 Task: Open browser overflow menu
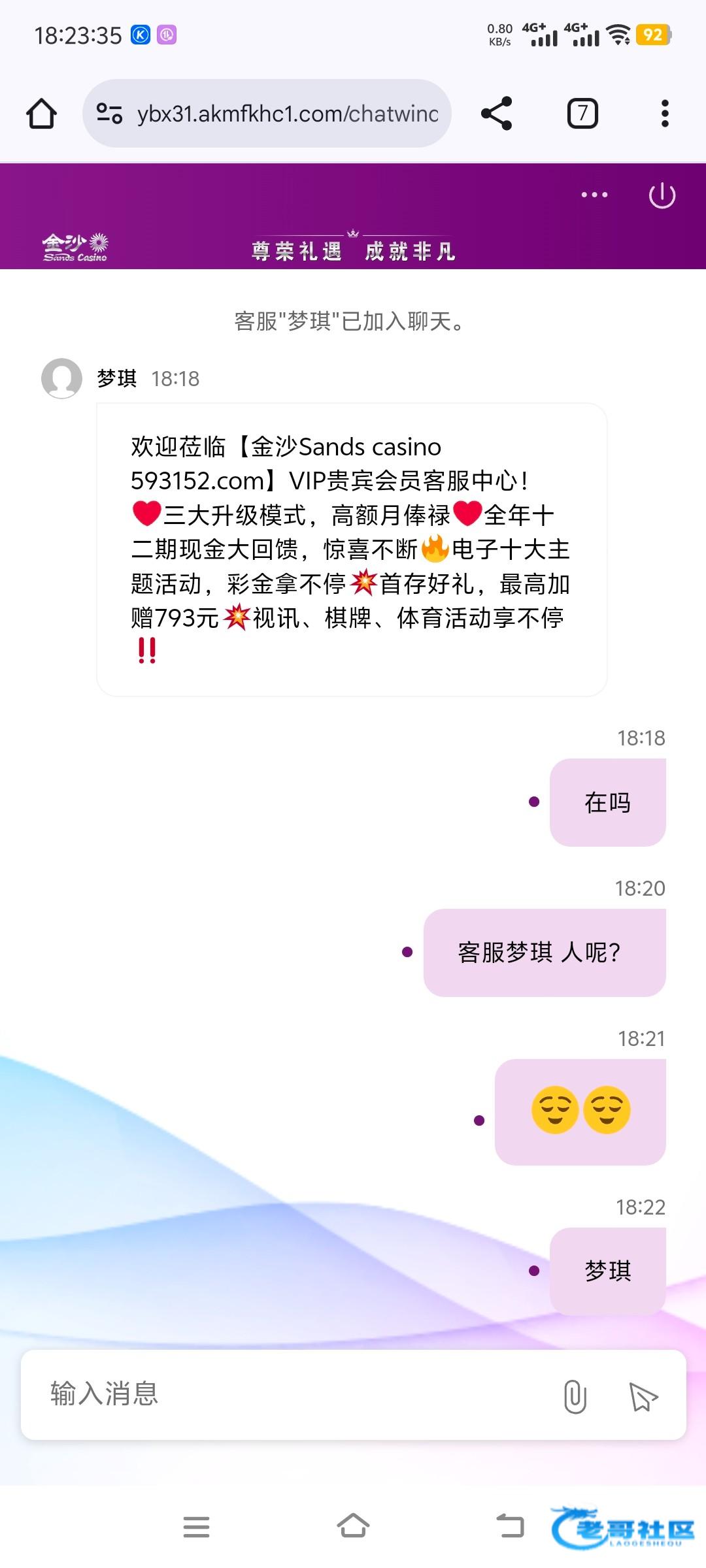pos(665,114)
